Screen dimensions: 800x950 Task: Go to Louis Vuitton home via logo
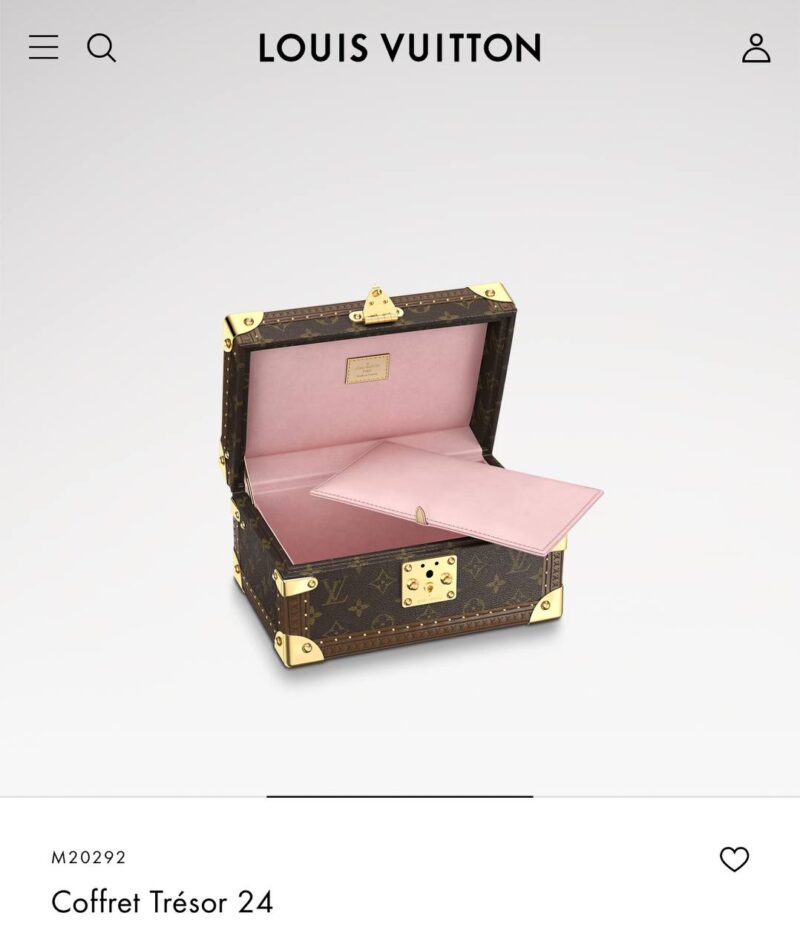(x=400, y=47)
